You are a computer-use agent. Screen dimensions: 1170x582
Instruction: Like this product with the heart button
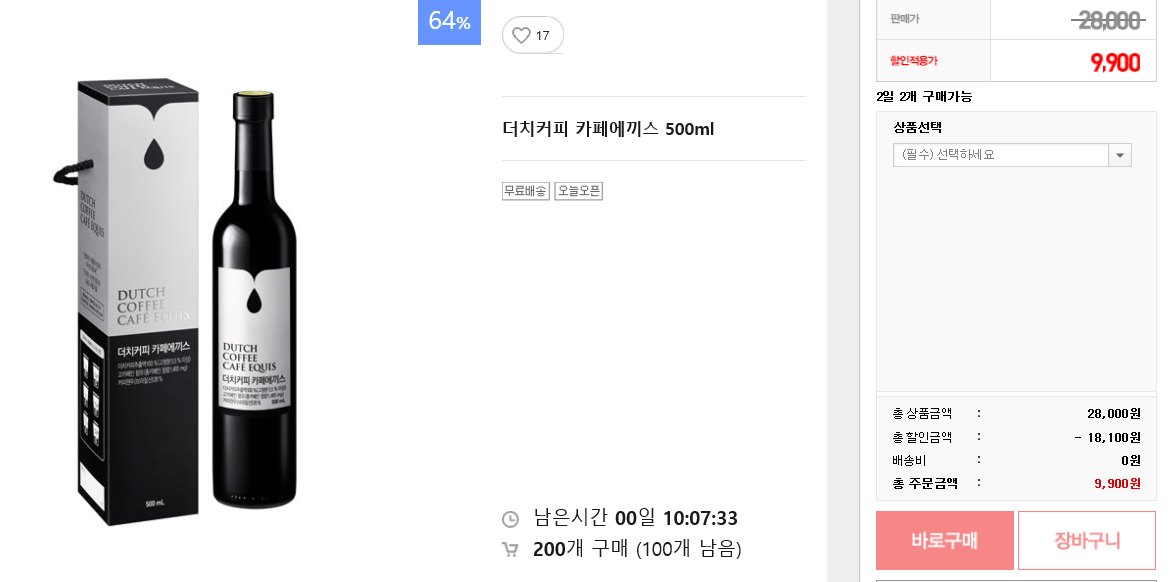coord(533,35)
